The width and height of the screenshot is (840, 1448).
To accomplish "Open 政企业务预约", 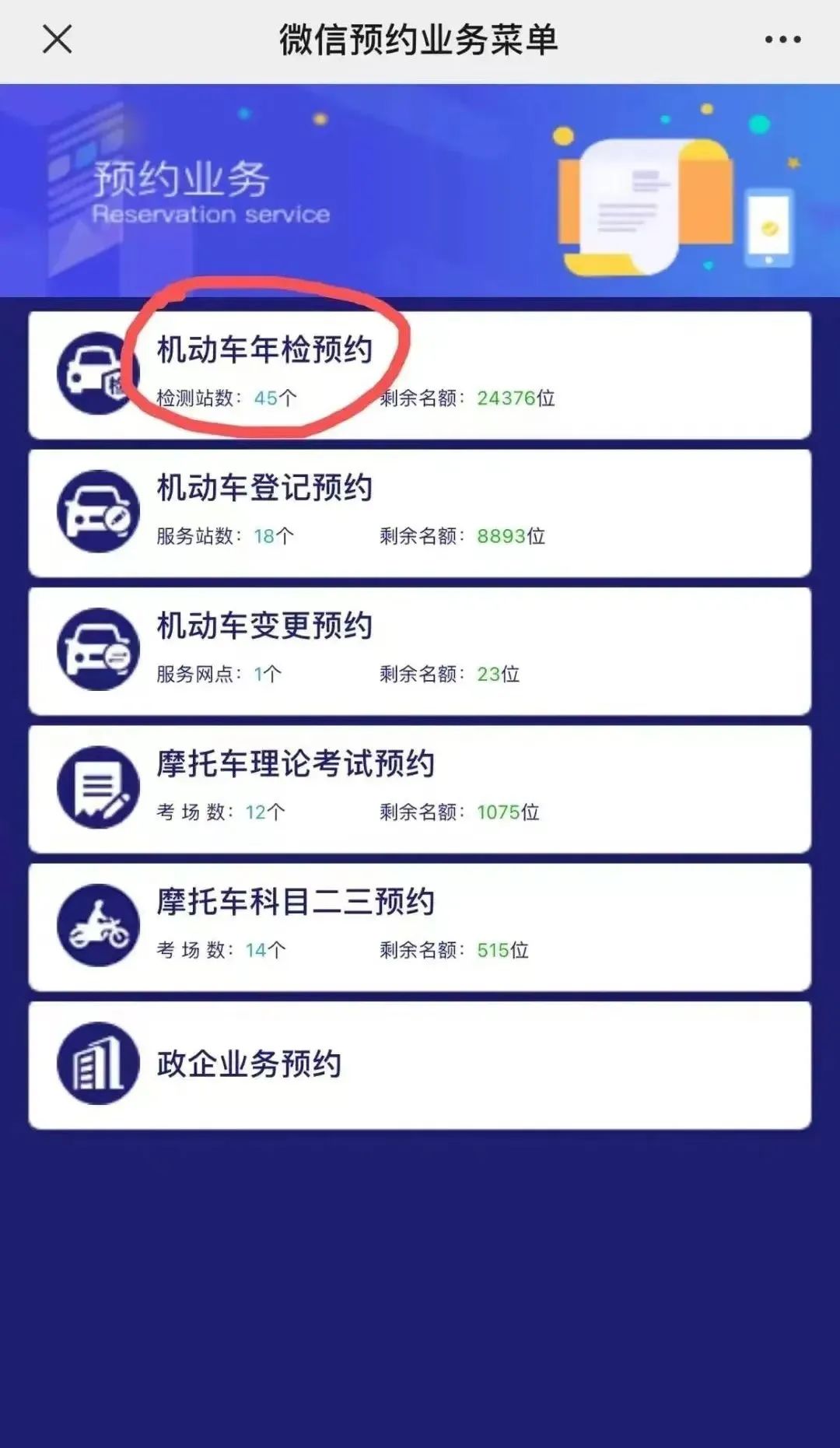I will pos(420,1064).
